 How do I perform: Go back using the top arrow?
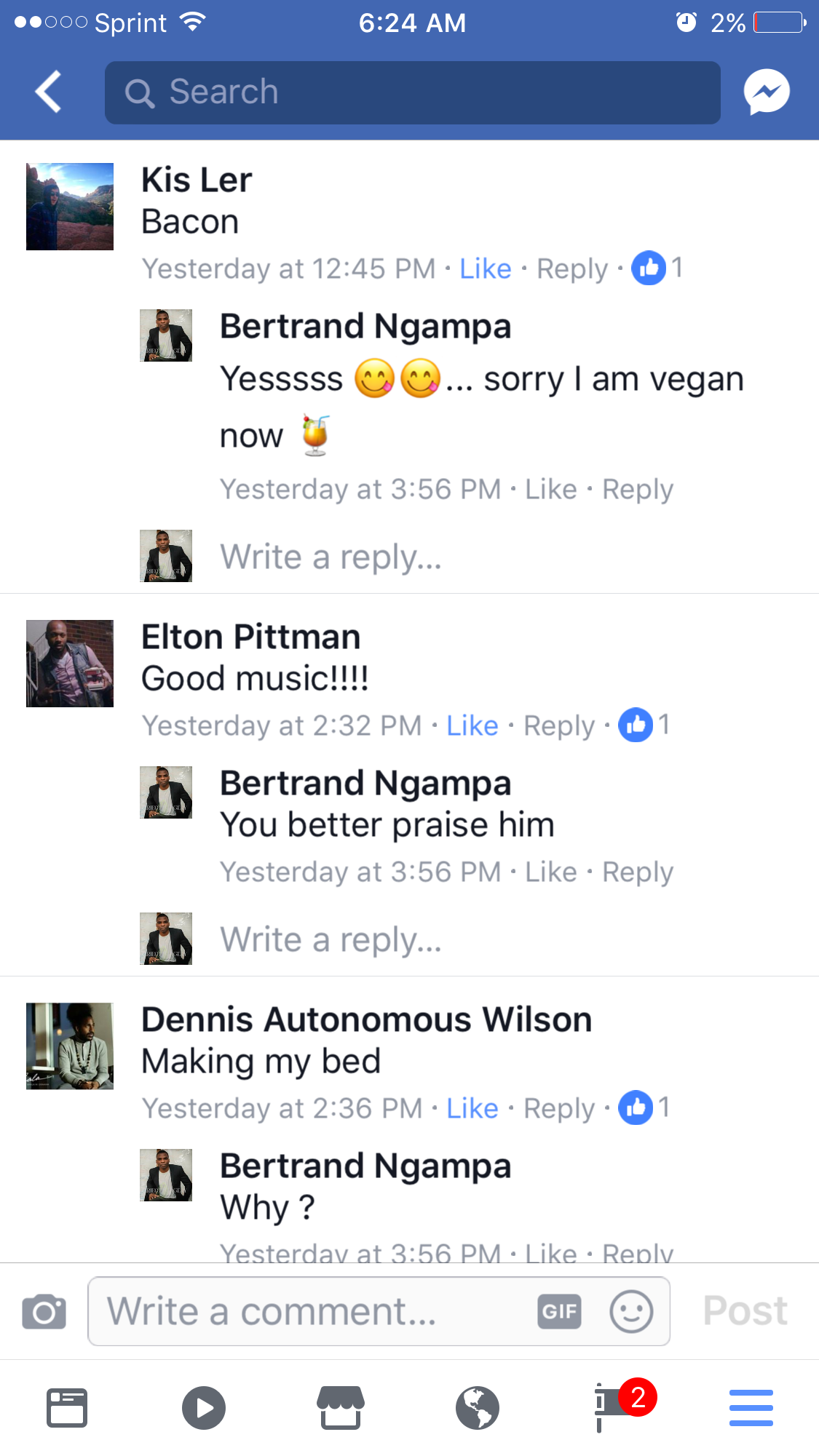(x=49, y=92)
